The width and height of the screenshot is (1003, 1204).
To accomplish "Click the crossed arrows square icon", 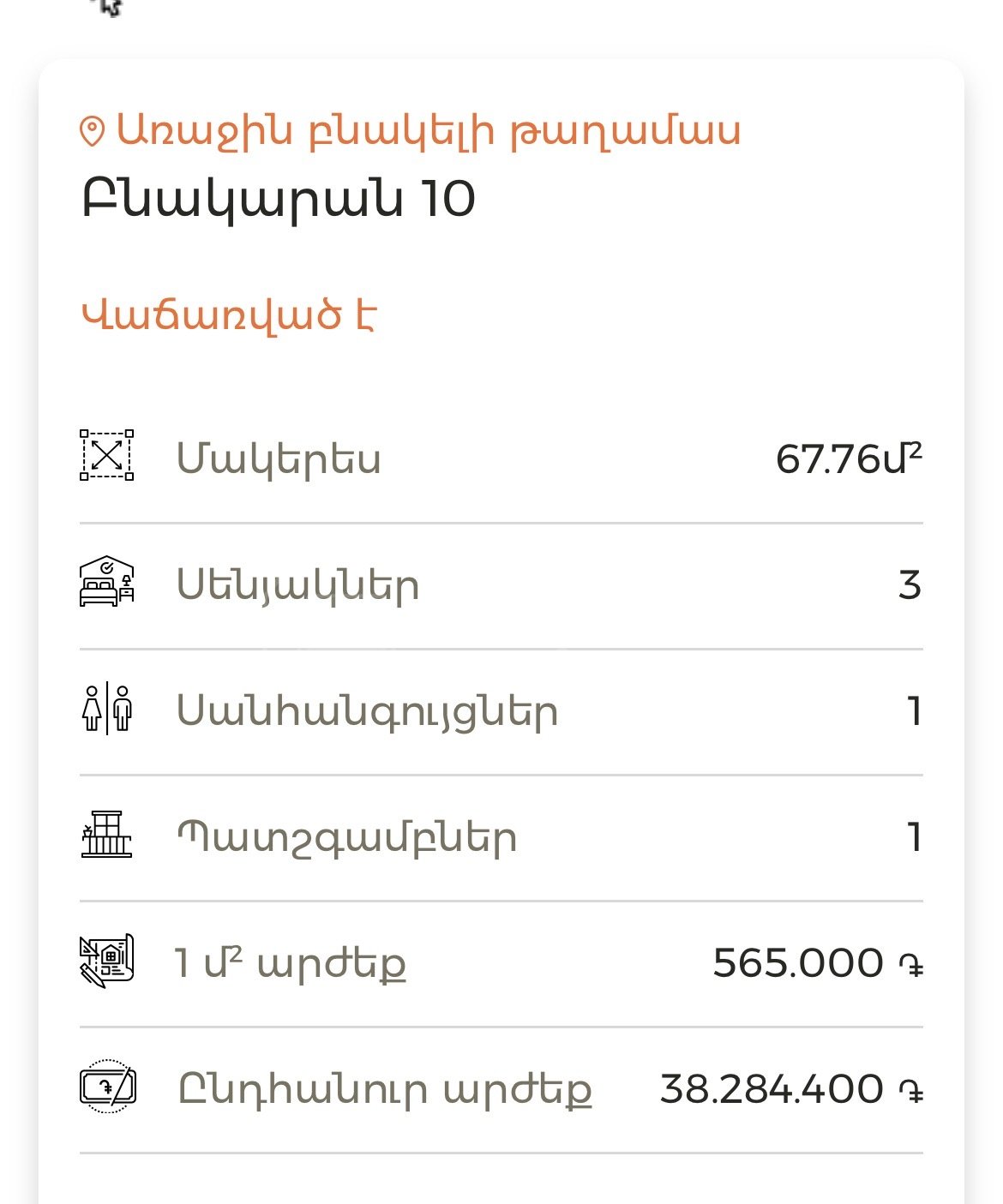I will (x=106, y=457).
